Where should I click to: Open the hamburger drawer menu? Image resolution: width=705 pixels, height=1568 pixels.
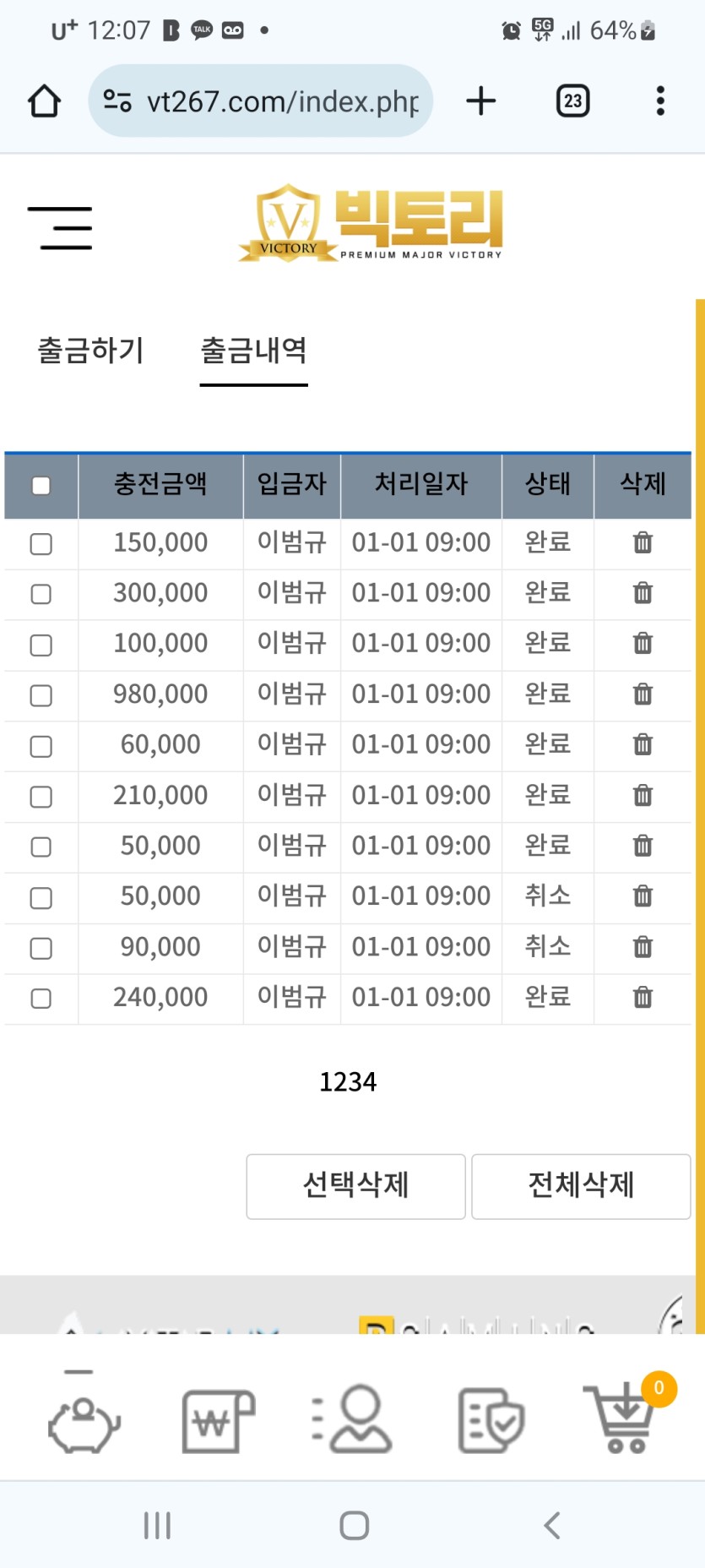coord(60,228)
